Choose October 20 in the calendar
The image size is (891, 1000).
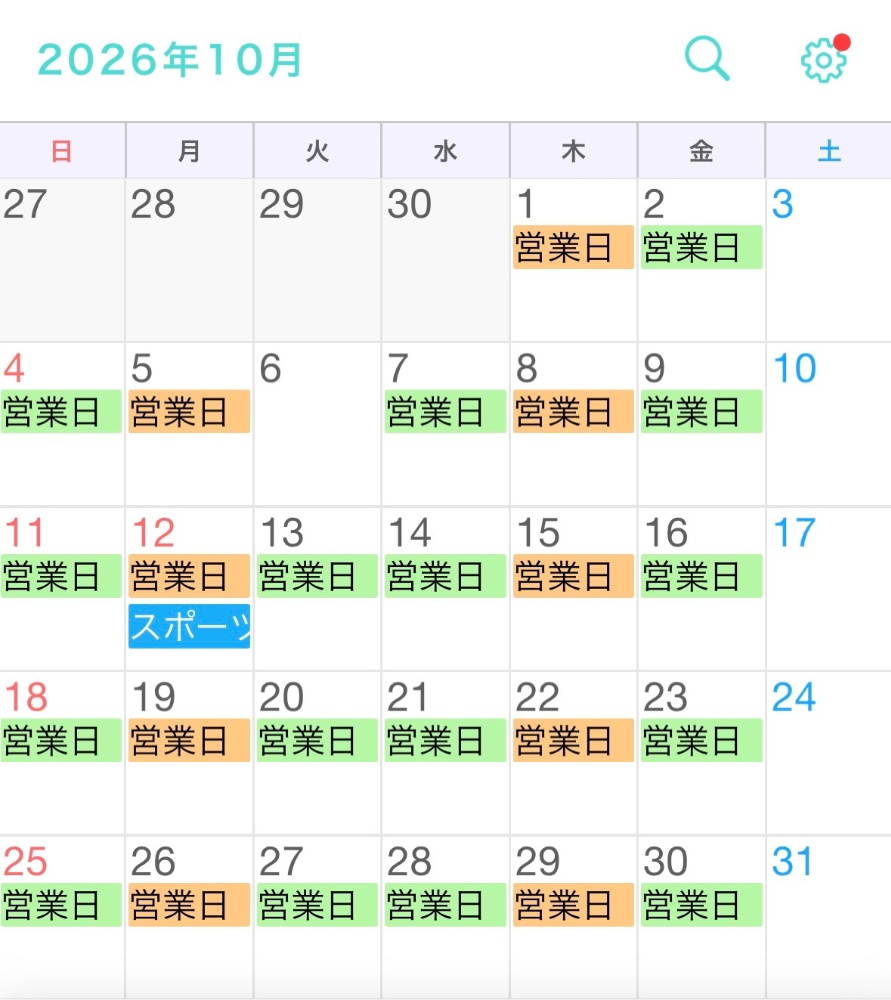tap(317, 753)
